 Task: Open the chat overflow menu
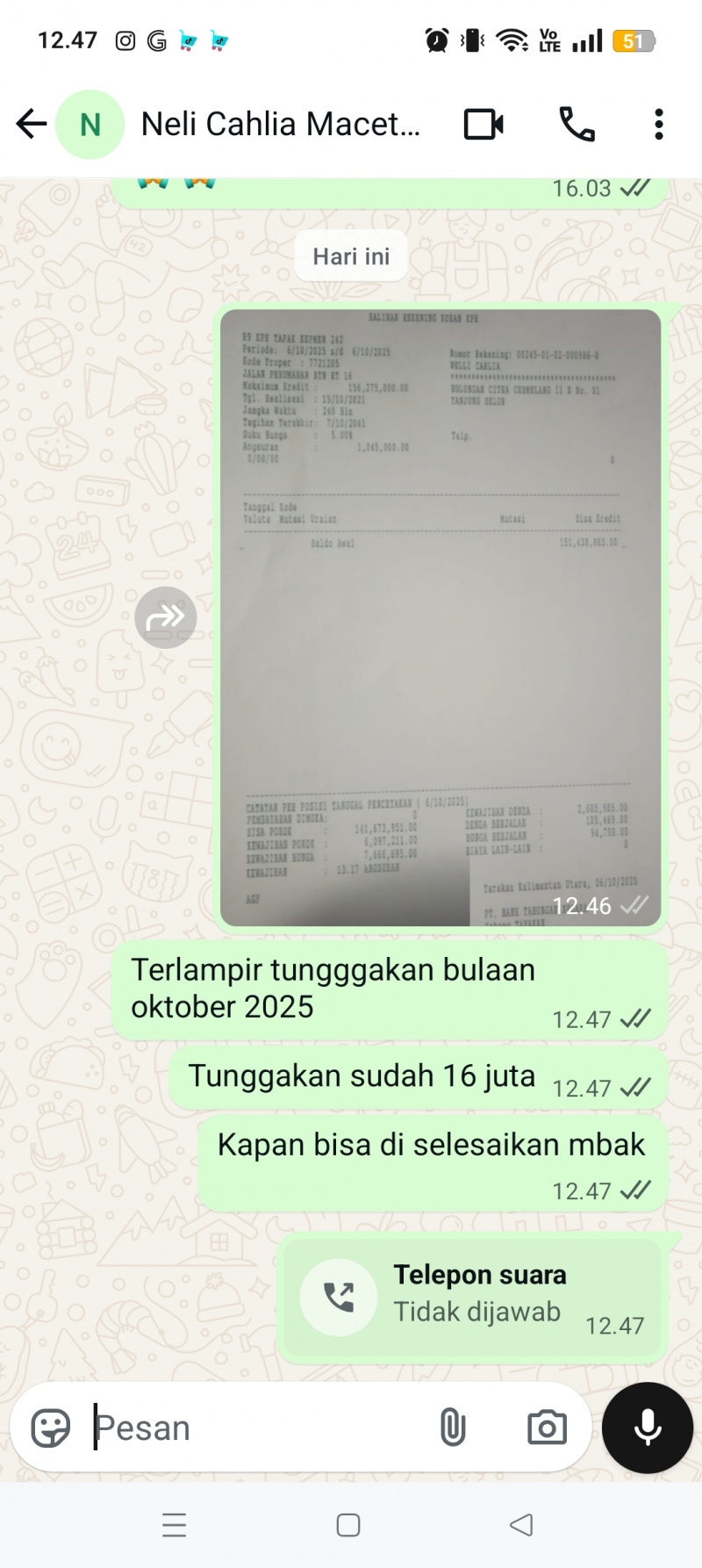[658, 125]
